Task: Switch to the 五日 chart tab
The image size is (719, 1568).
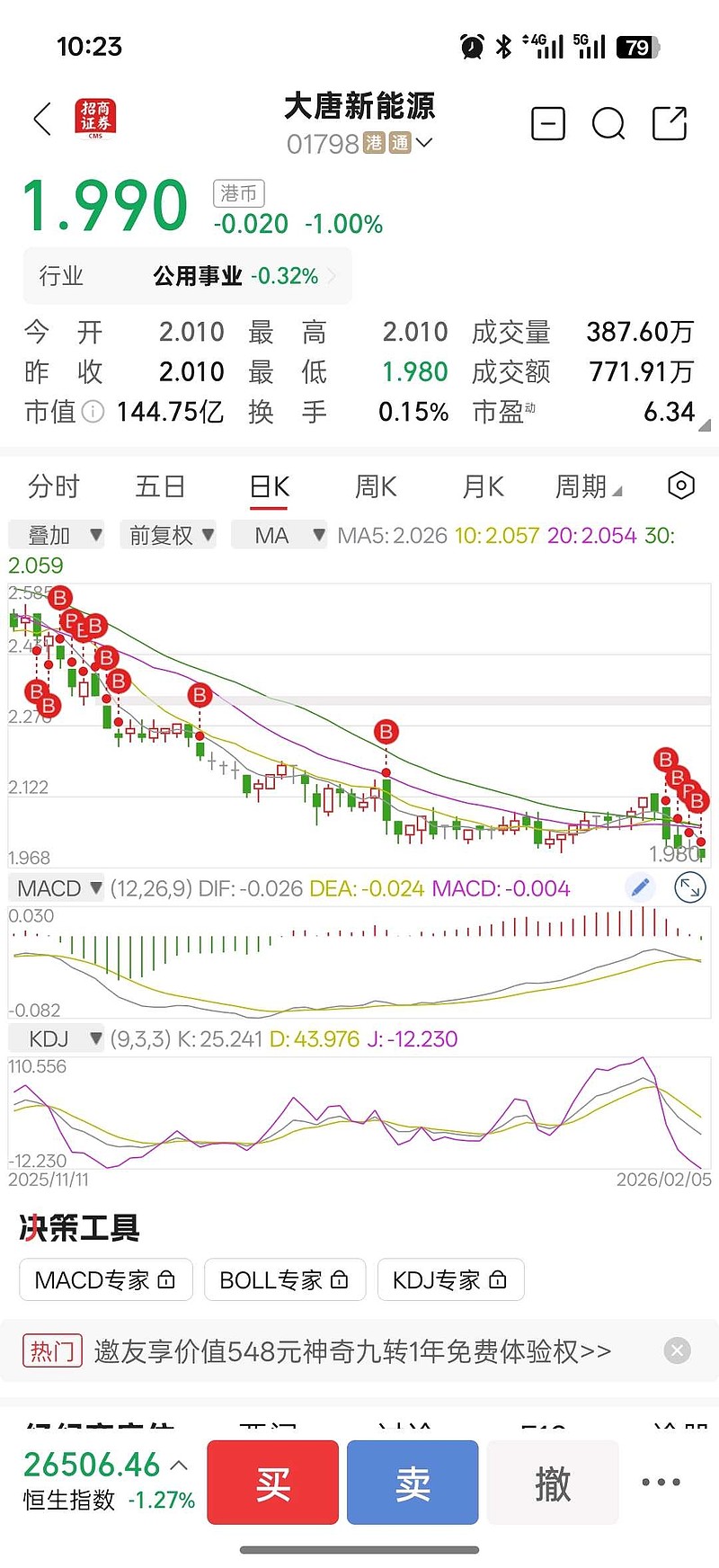Action: 160,486
